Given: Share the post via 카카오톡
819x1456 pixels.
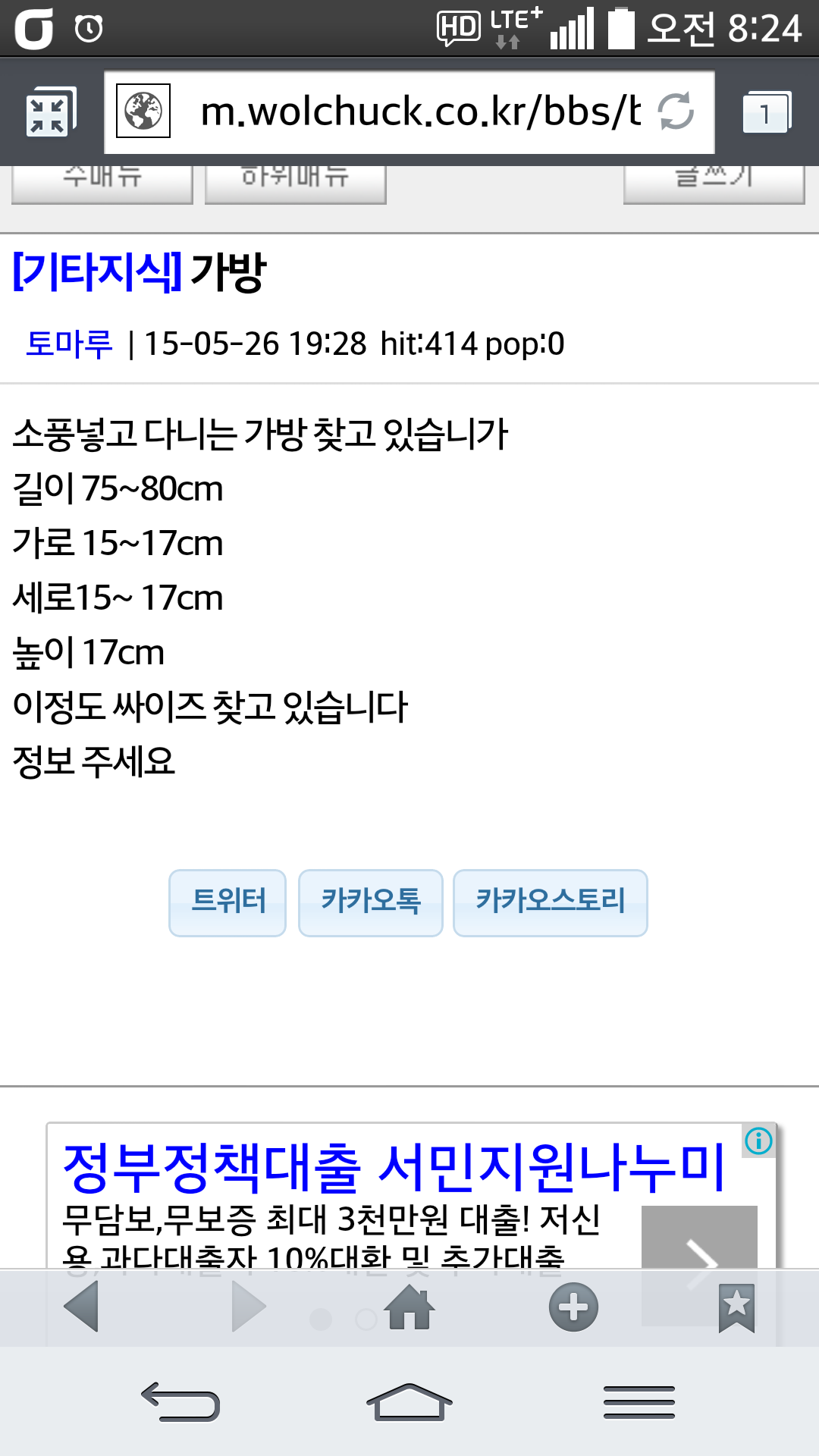Looking at the screenshot, I should pyautogui.click(x=370, y=902).
